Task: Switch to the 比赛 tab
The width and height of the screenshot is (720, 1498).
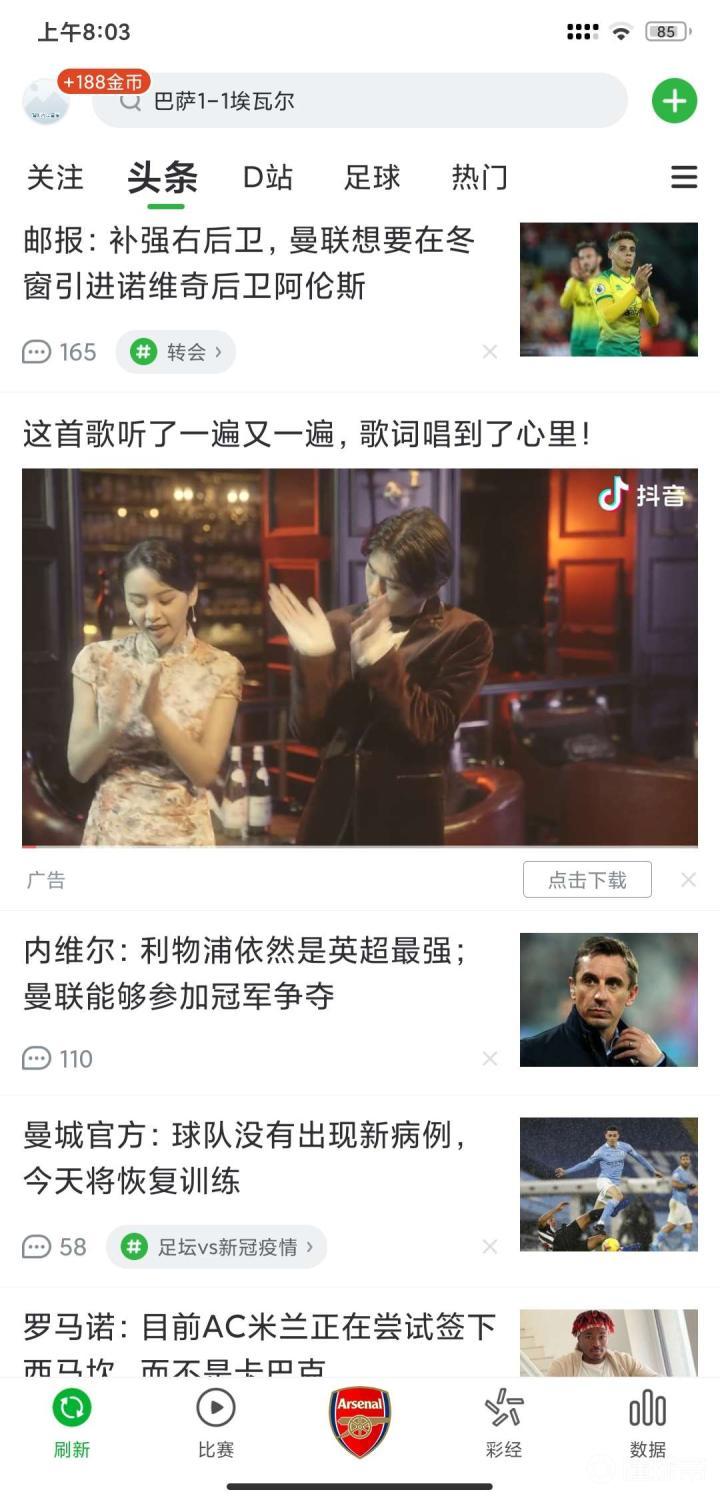Action: (216, 1422)
